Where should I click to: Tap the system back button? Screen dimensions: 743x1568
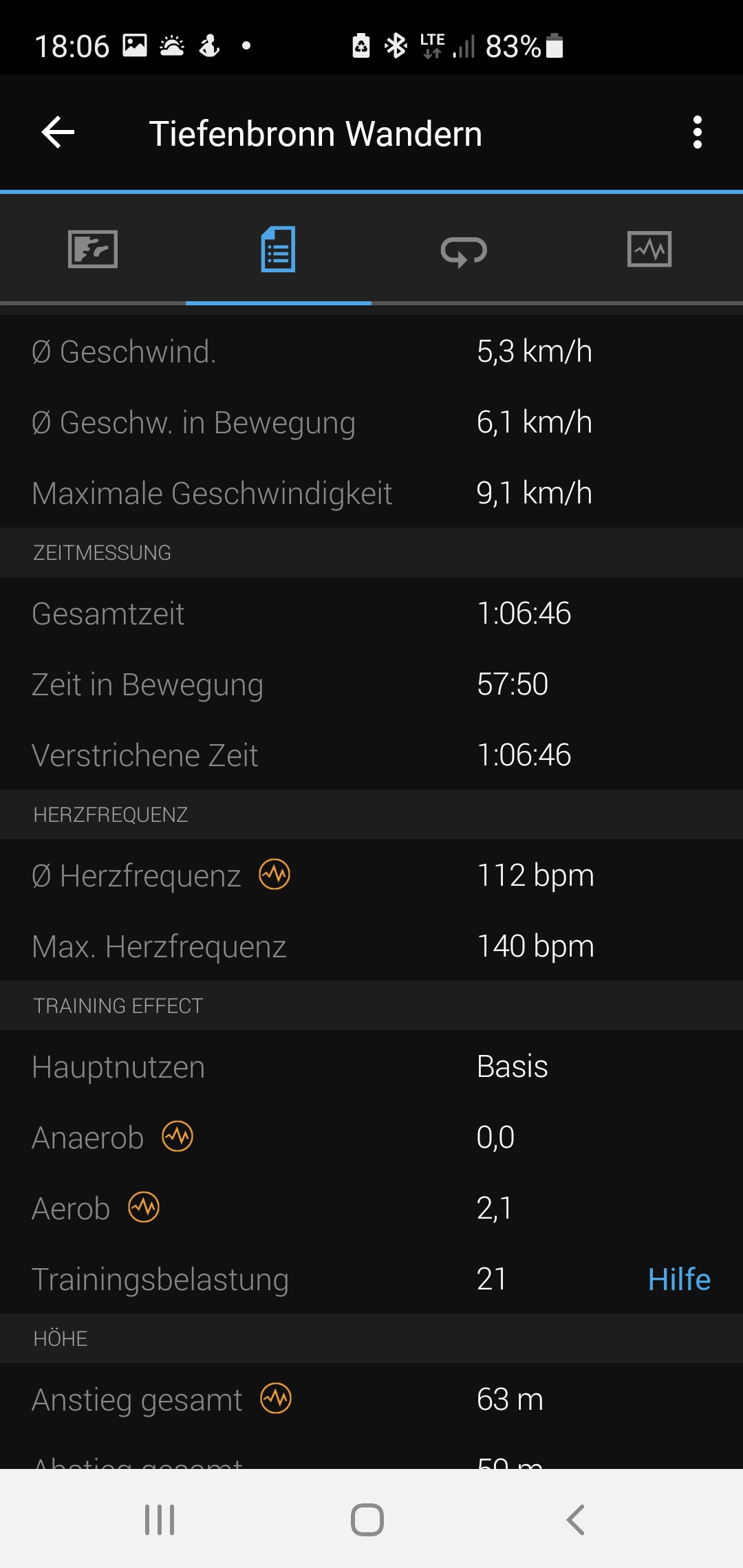pos(575,1520)
